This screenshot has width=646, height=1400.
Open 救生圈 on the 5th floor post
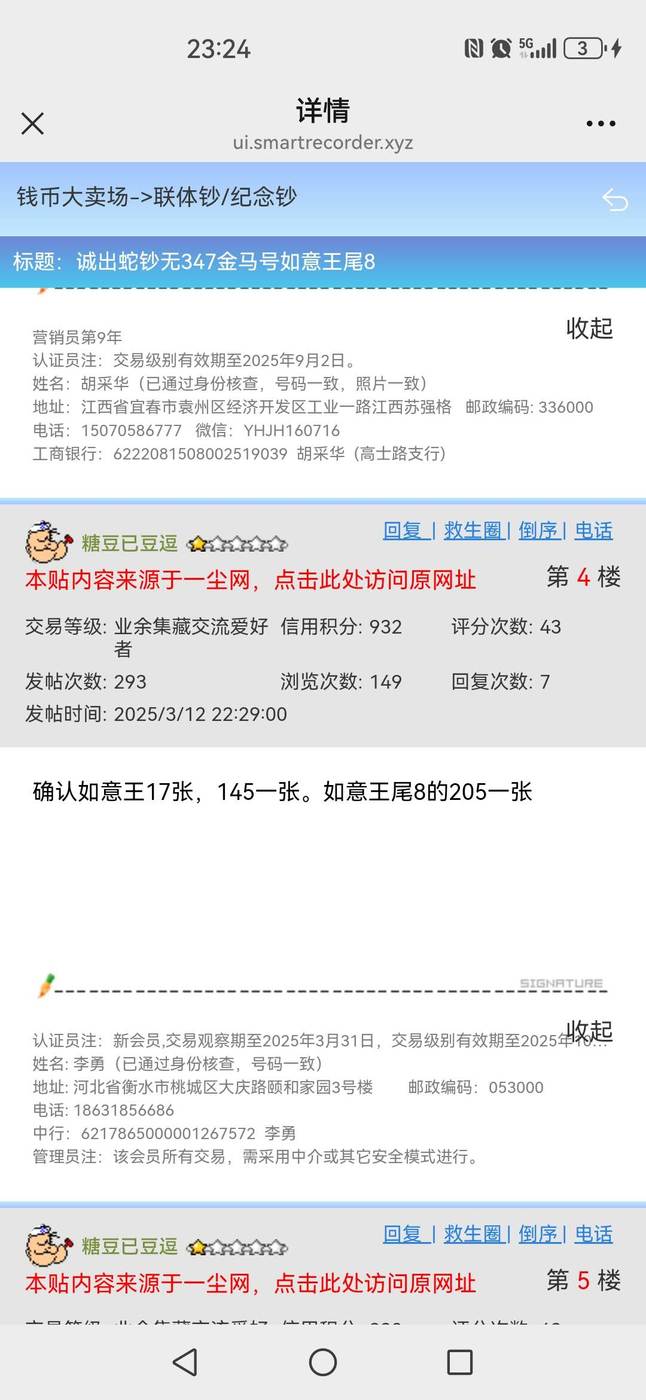point(473,1234)
